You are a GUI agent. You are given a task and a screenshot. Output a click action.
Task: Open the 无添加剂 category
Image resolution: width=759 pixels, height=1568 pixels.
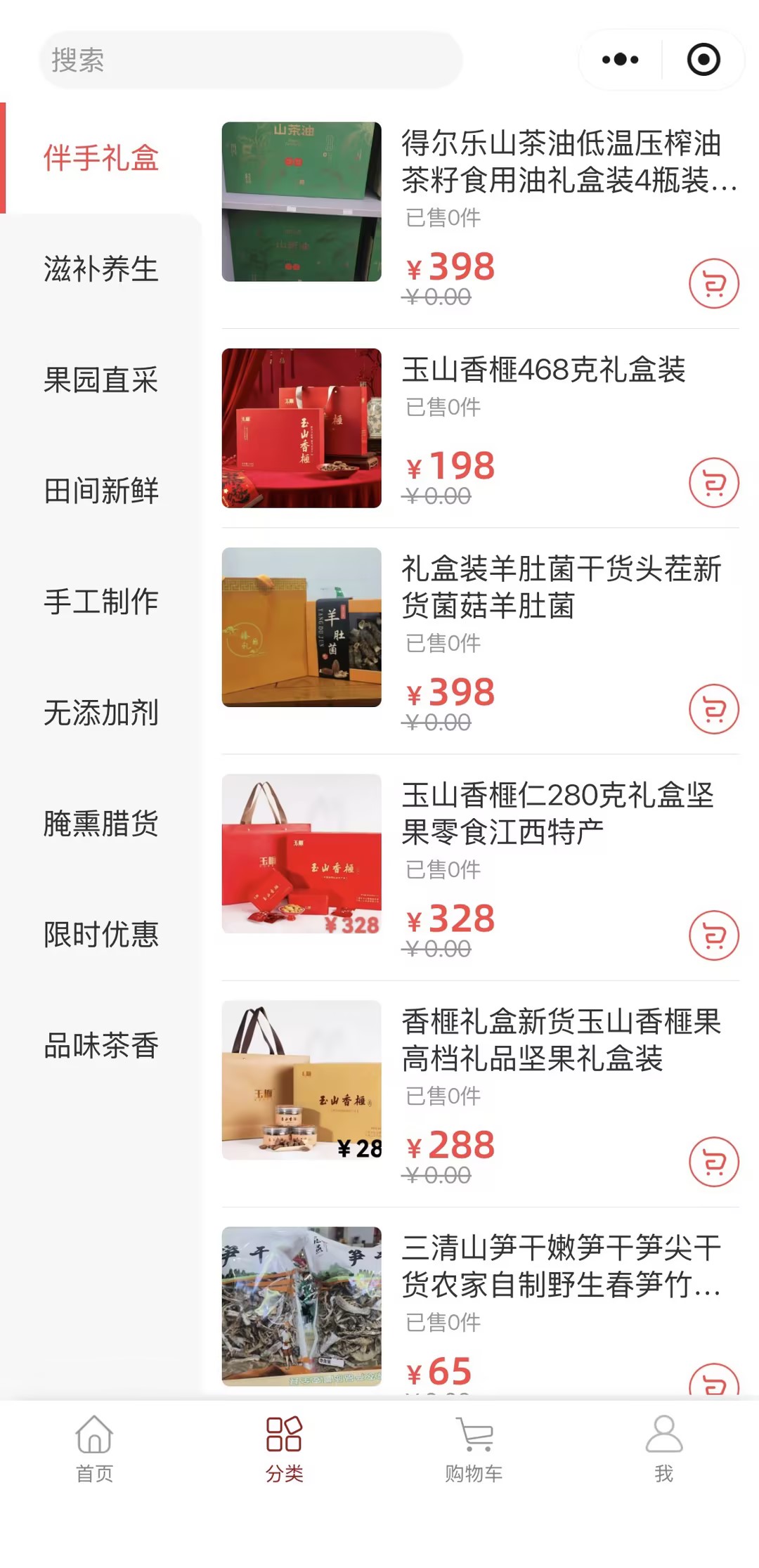coord(101,713)
